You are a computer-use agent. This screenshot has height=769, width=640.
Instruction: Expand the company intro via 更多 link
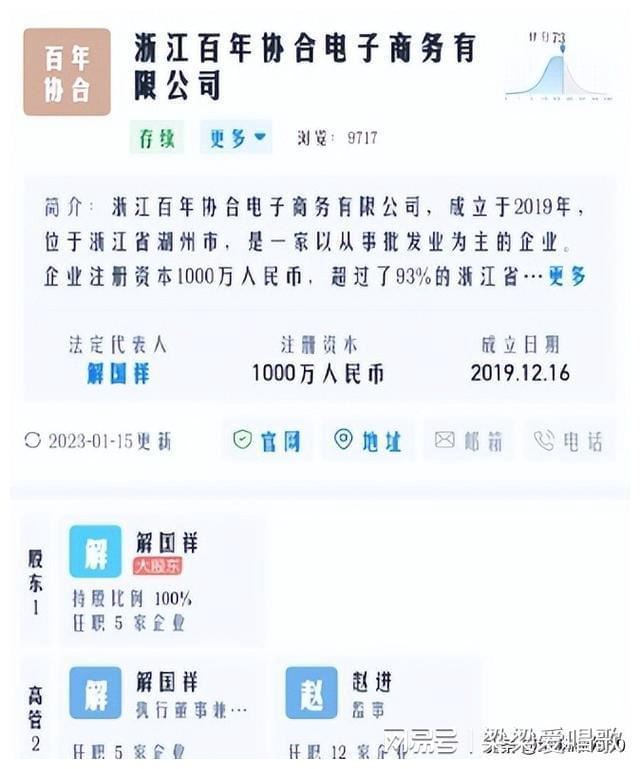click(x=567, y=277)
